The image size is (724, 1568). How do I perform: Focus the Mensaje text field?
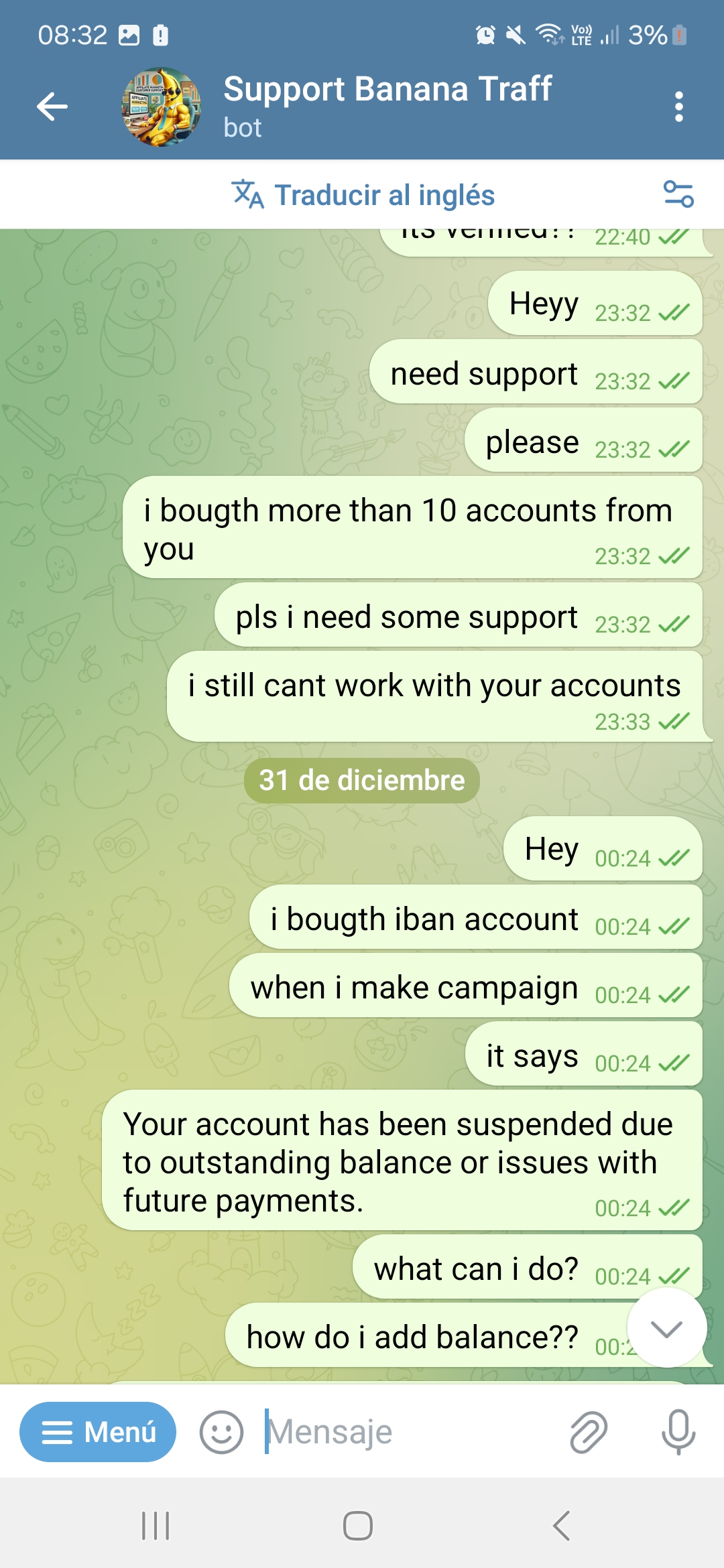402,1432
